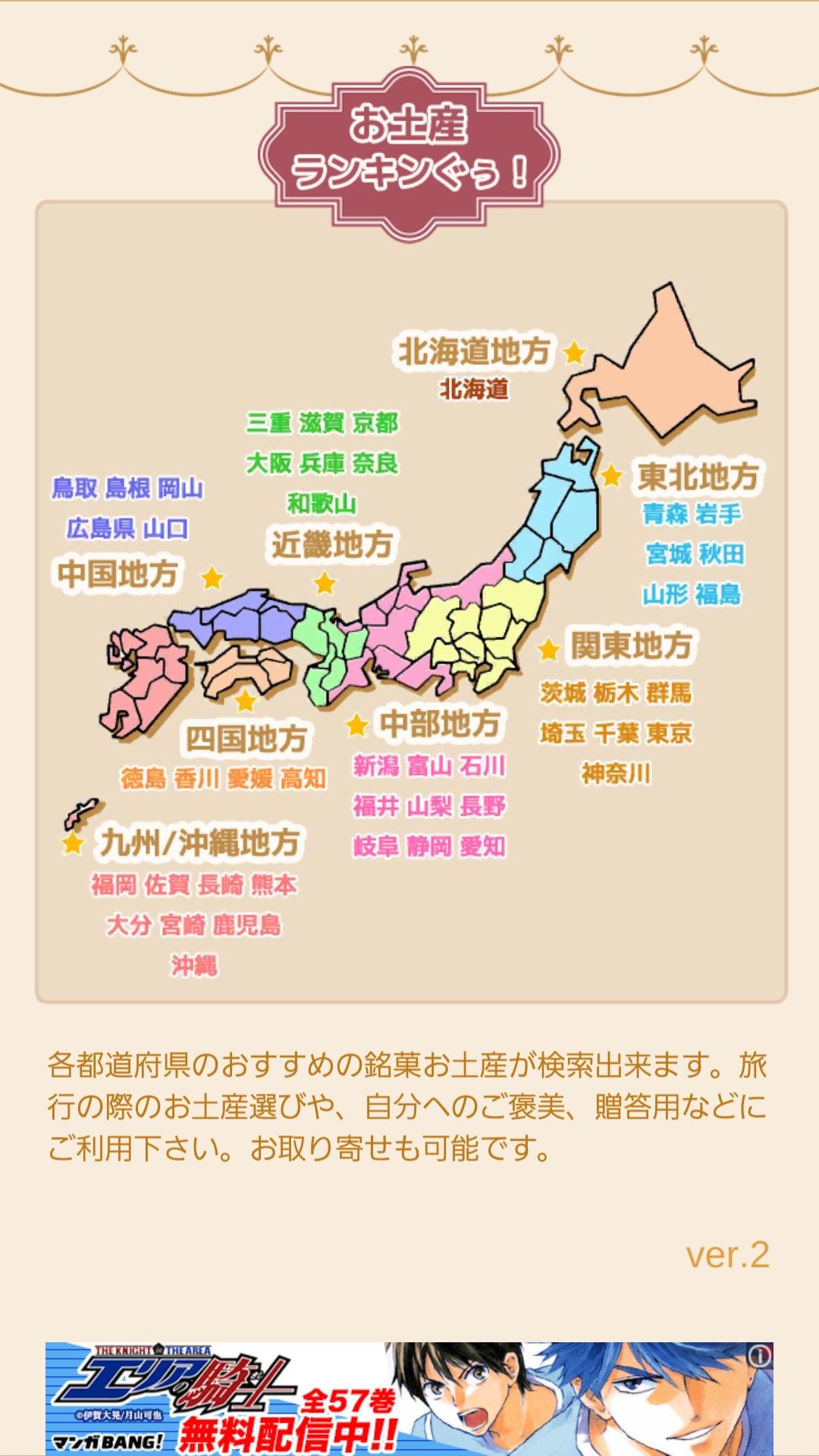The height and width of the screenshot is (1456, 819).
Task: Tap the ad info icon
Action: coord(760,1356)
